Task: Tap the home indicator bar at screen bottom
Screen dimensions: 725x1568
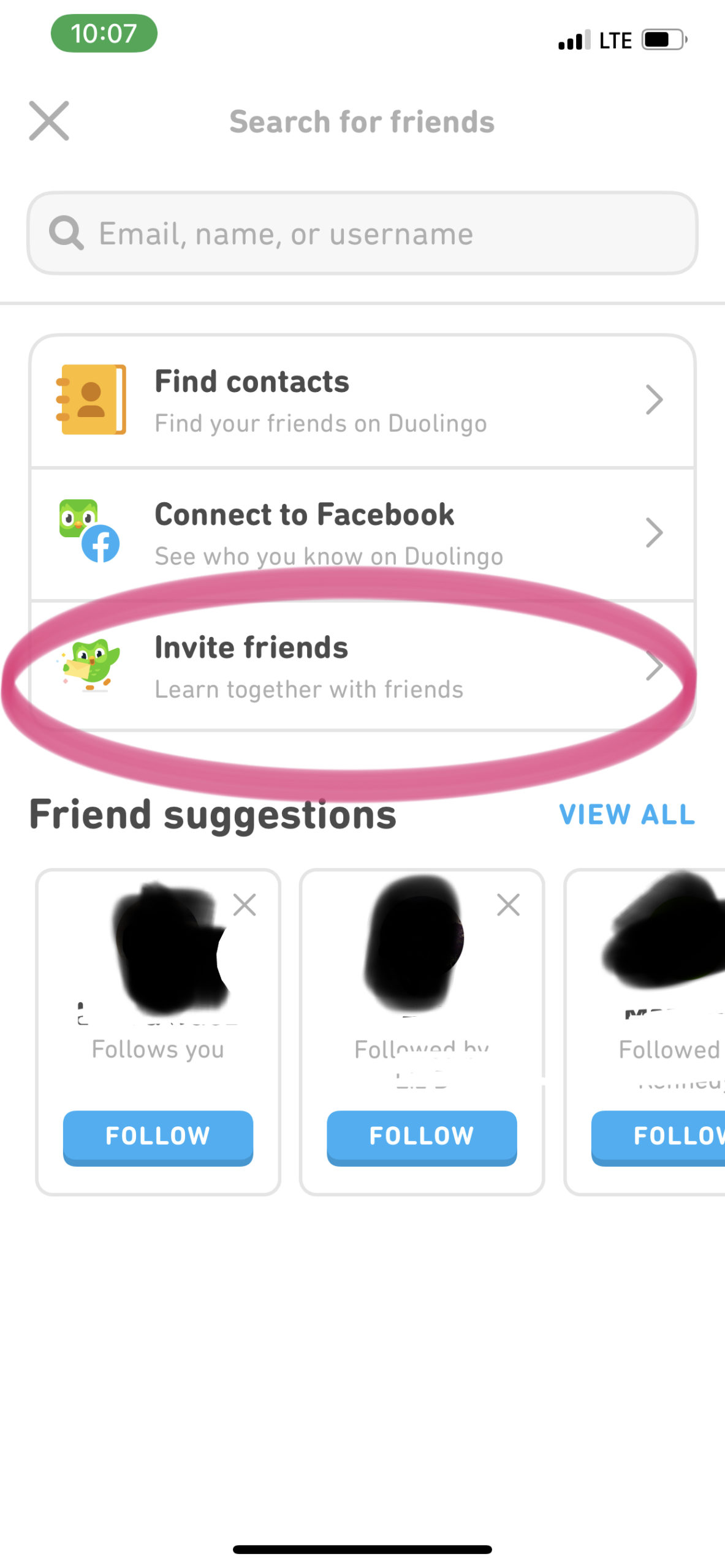Action: click(362, 1548)
